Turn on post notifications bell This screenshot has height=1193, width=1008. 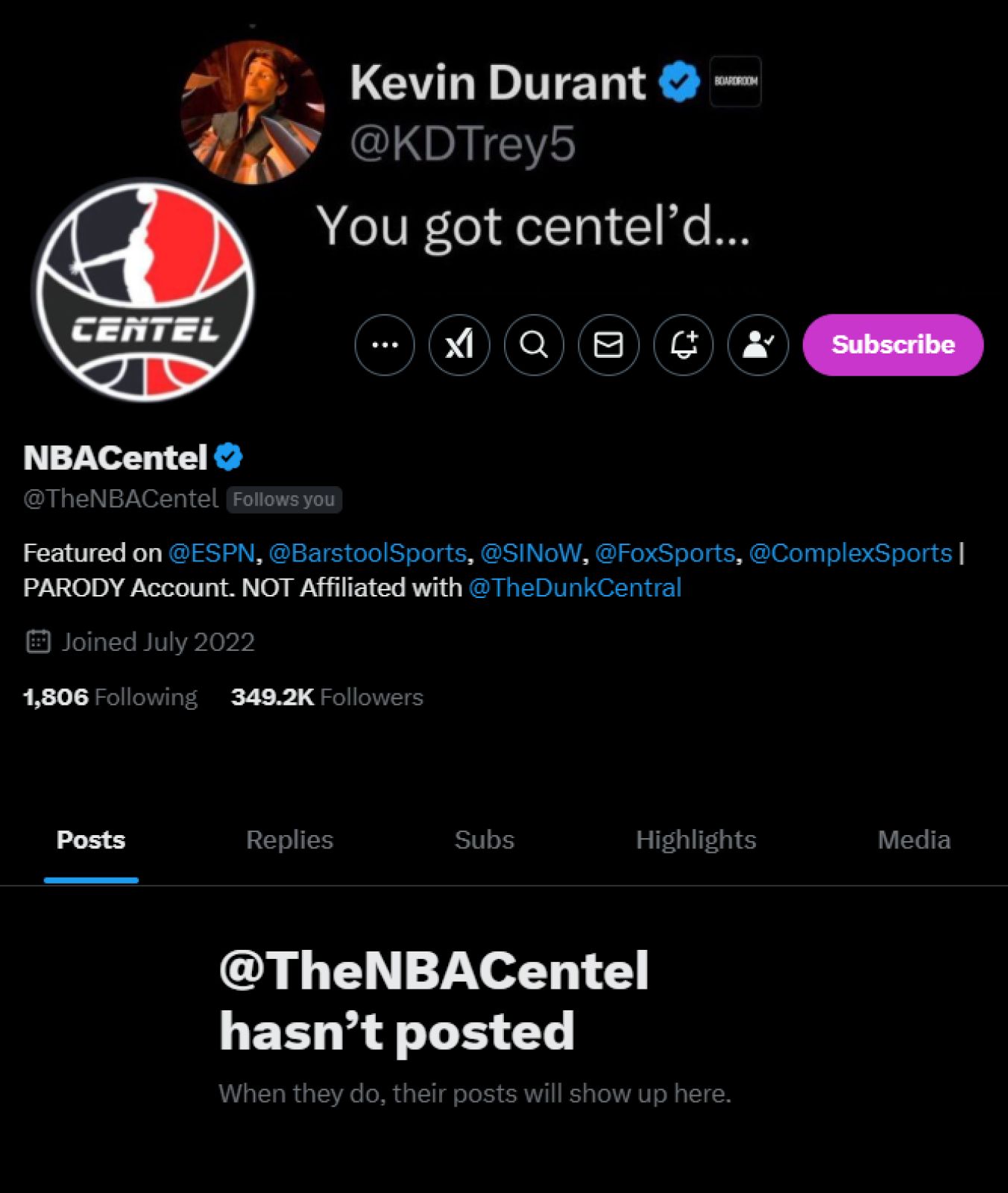click(683, 344)
